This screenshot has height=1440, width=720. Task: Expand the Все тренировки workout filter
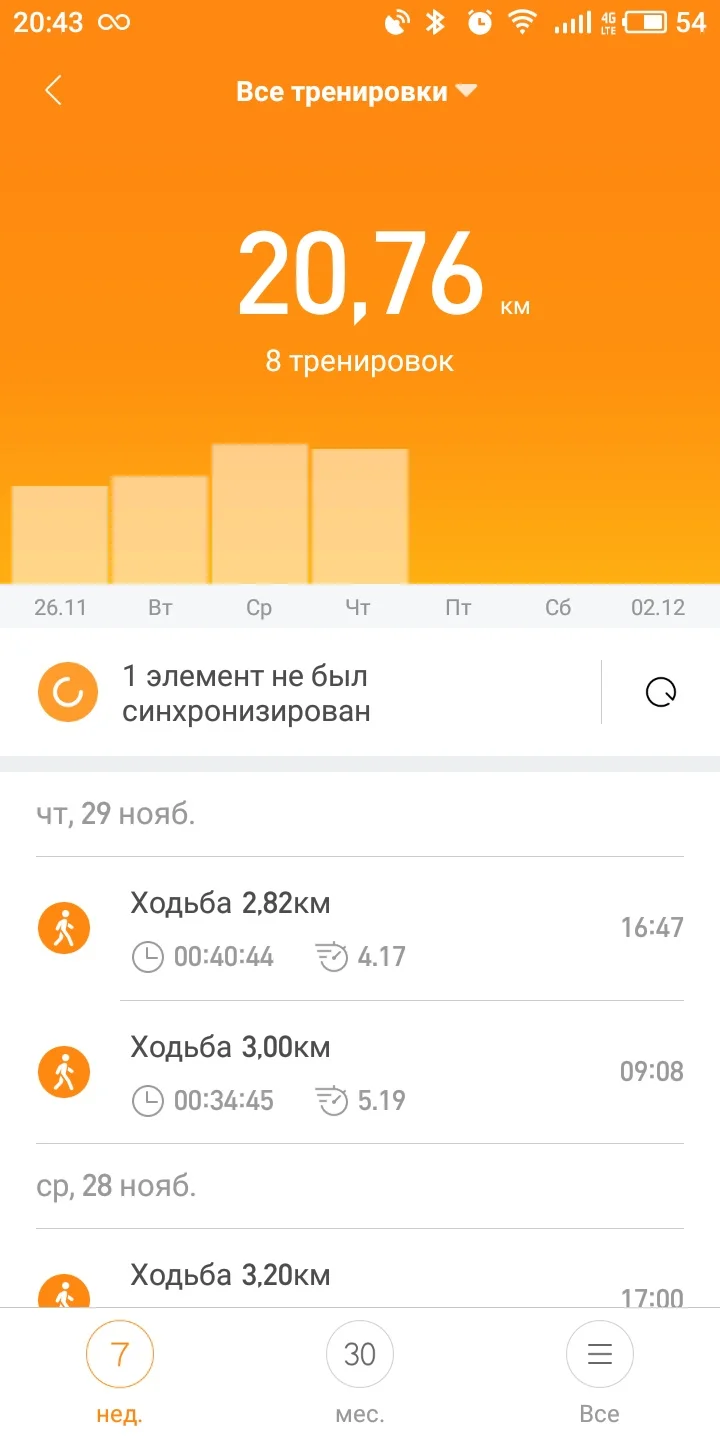click(x=357, y=92)
